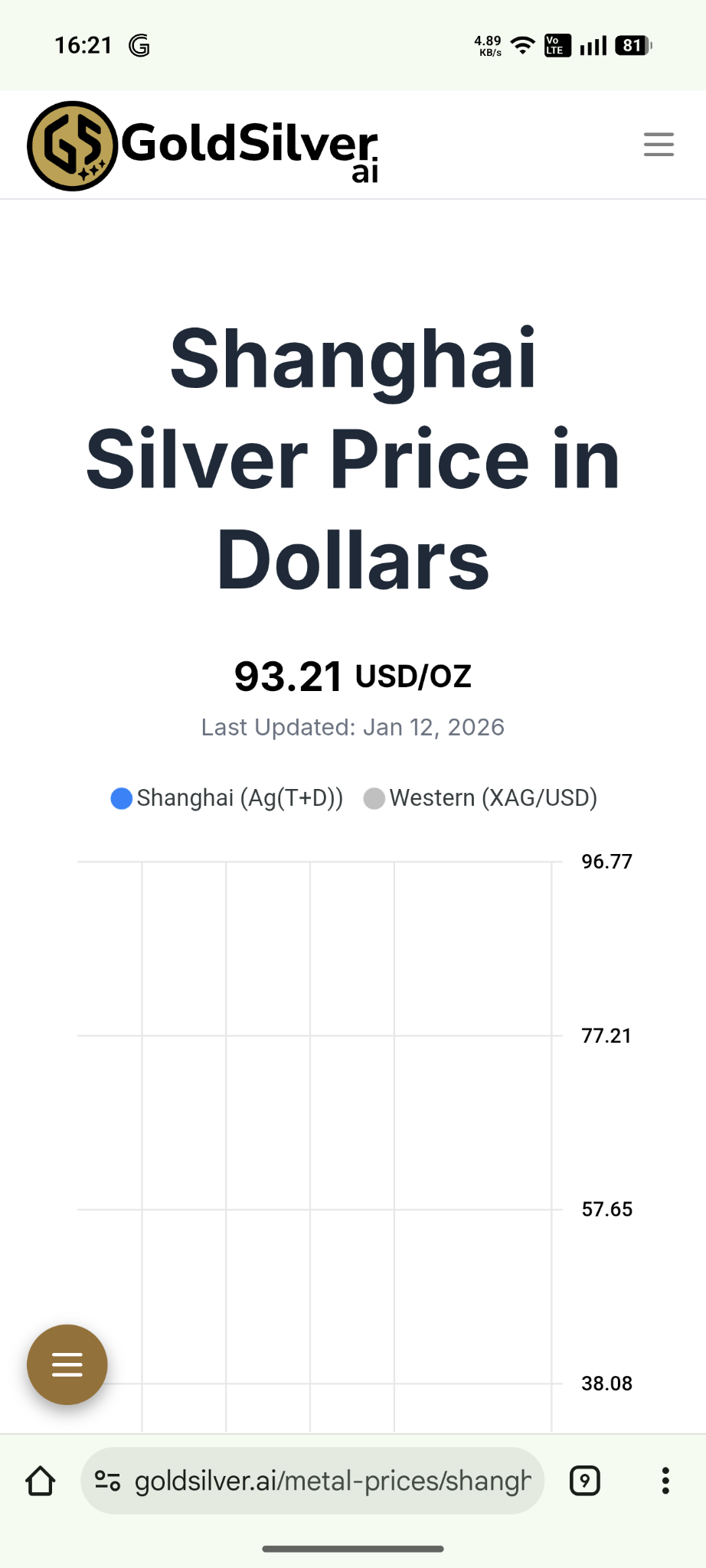Open the browser three-dot overflow menu
Viewport: 706px width, 1568px height.
665,1481
